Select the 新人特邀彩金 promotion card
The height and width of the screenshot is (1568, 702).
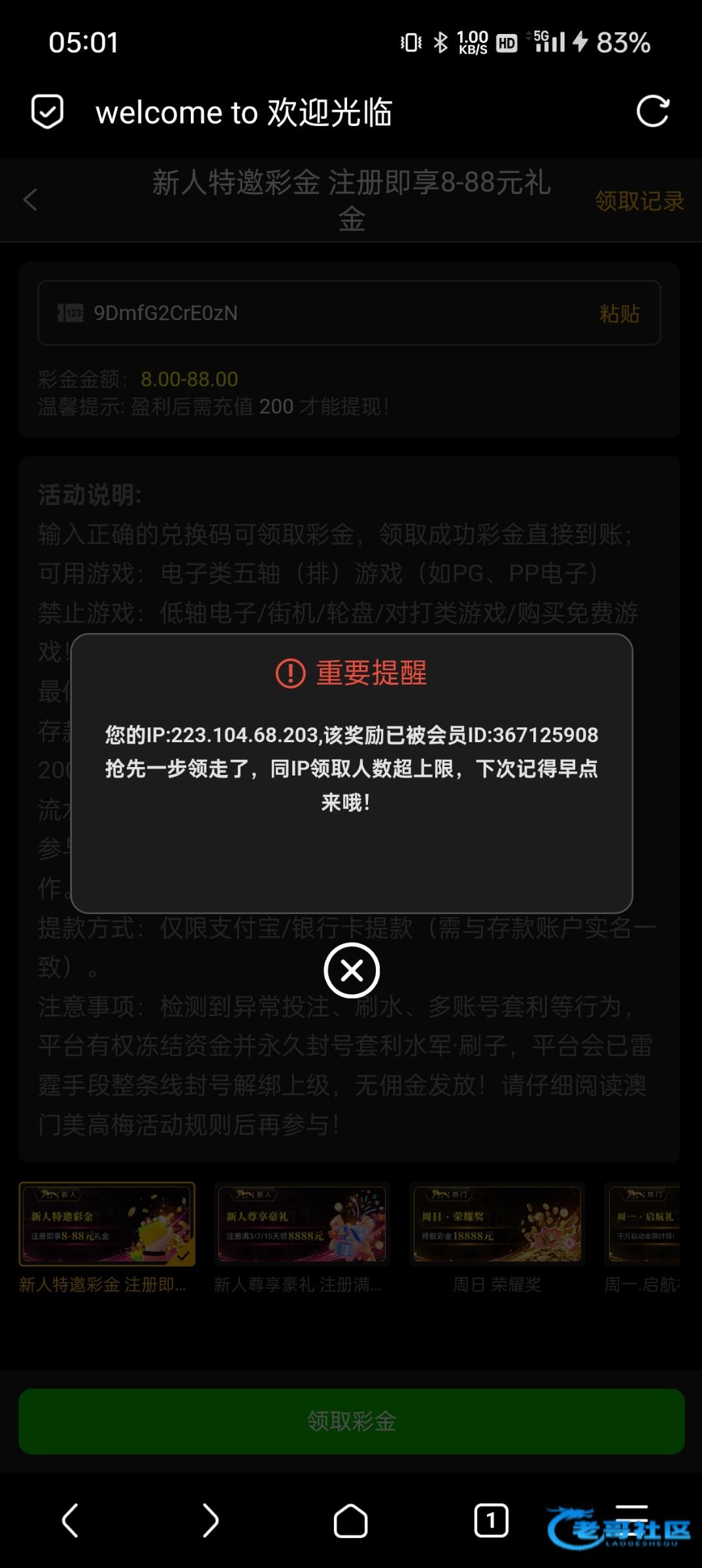coord(107,1224)
